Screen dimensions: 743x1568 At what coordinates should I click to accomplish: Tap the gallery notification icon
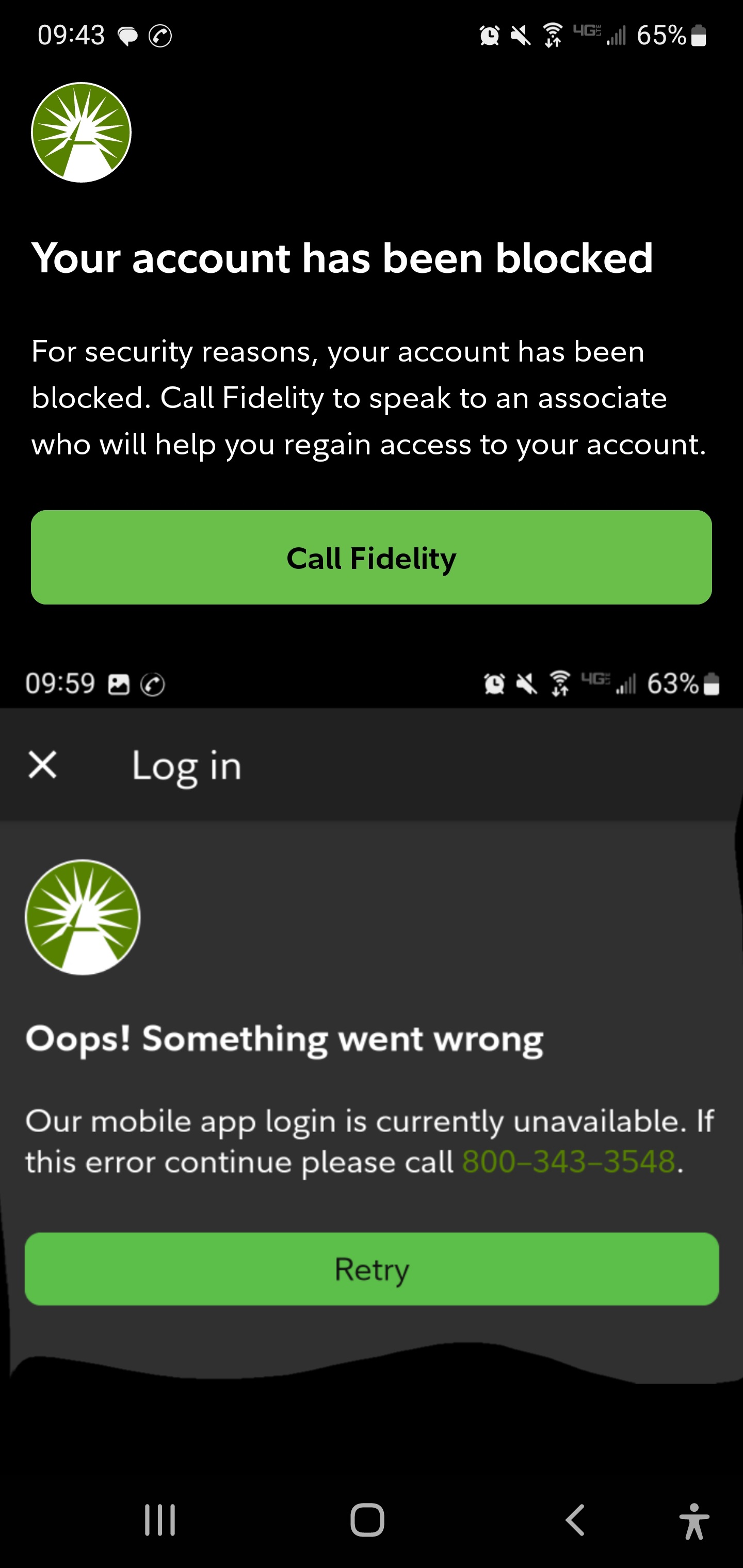tap(119, 684)
